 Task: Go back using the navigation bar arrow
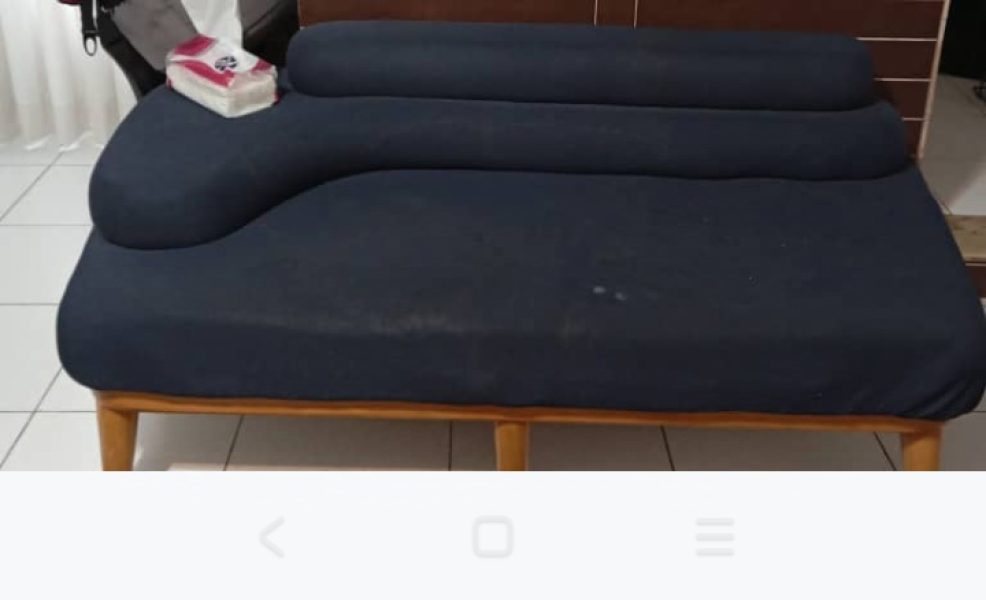pos(271,538)
